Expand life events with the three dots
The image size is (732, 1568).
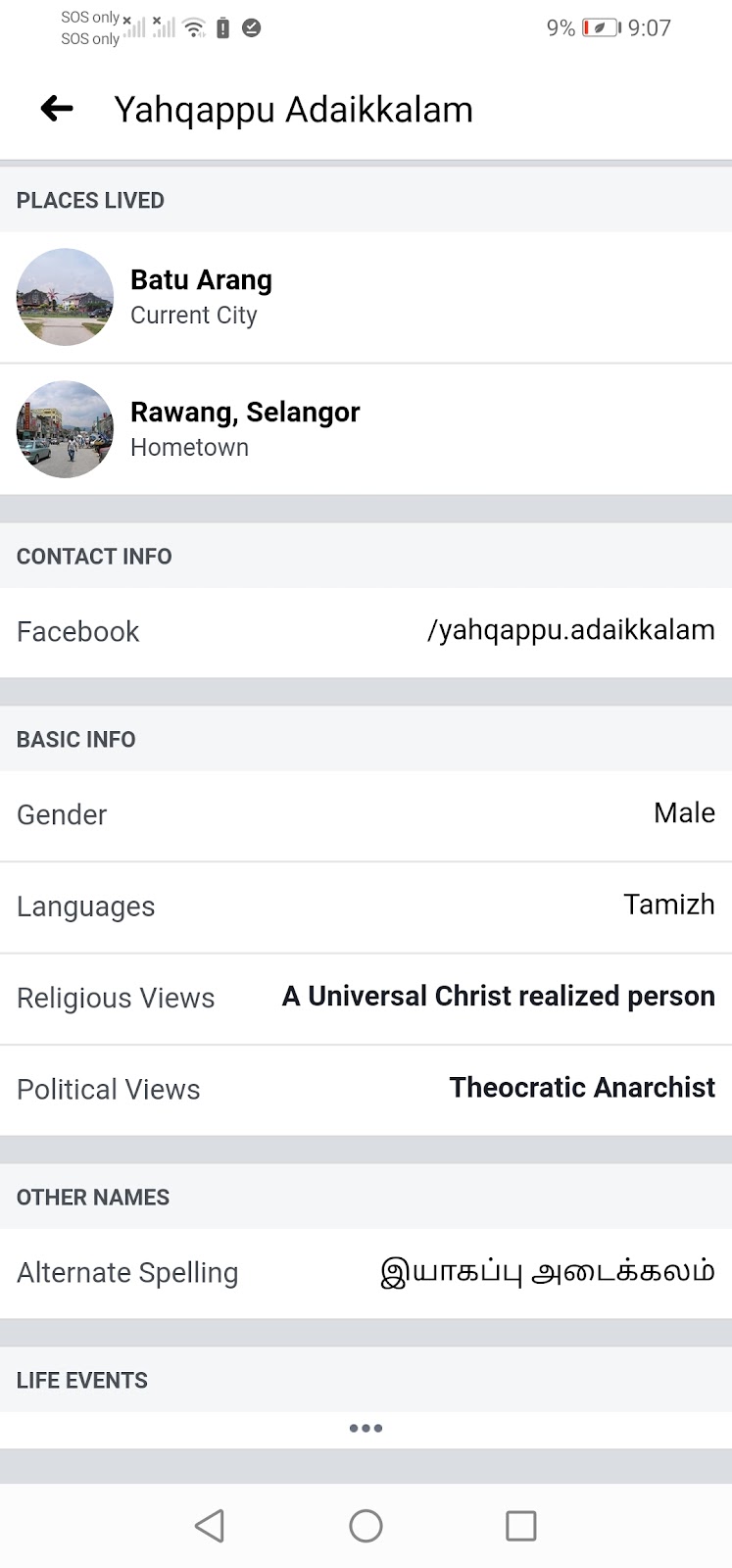coord(366,1428)
